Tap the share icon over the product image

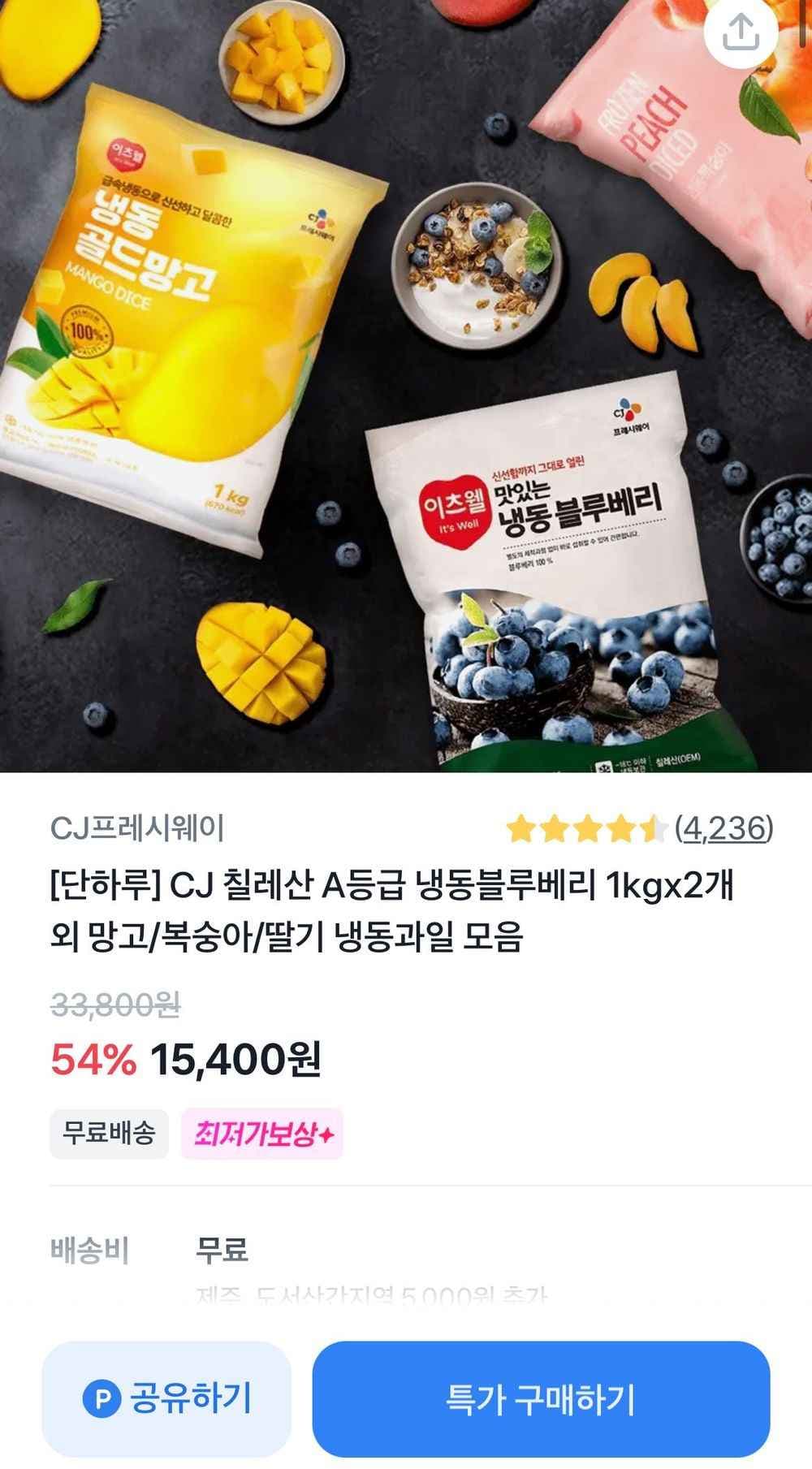(x=740, y=33)
